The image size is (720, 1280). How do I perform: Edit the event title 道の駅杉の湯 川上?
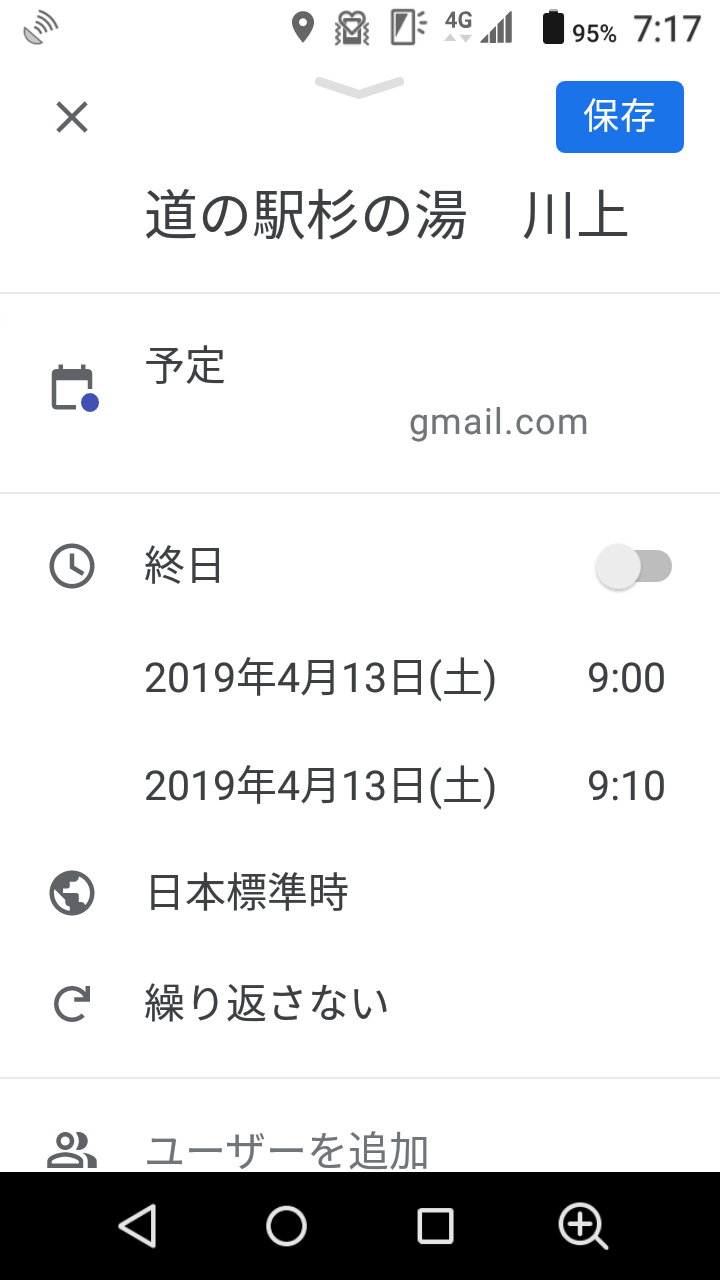coord(386,216)
